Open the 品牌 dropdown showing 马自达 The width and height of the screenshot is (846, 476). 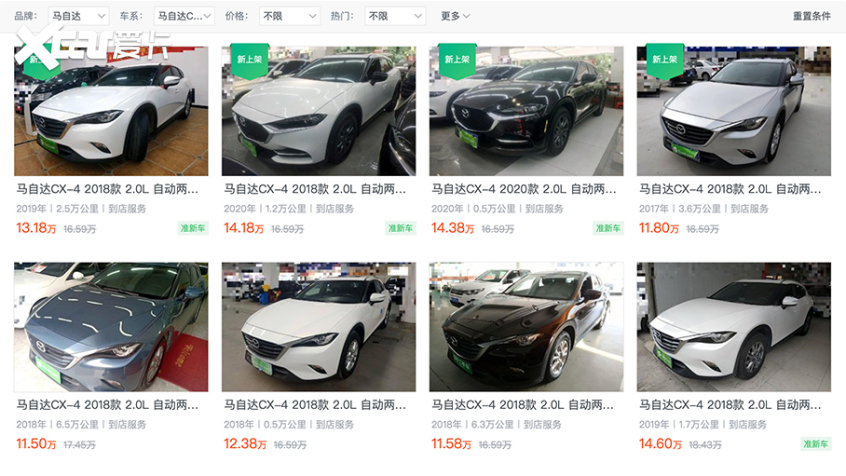(x=76, y=16)
